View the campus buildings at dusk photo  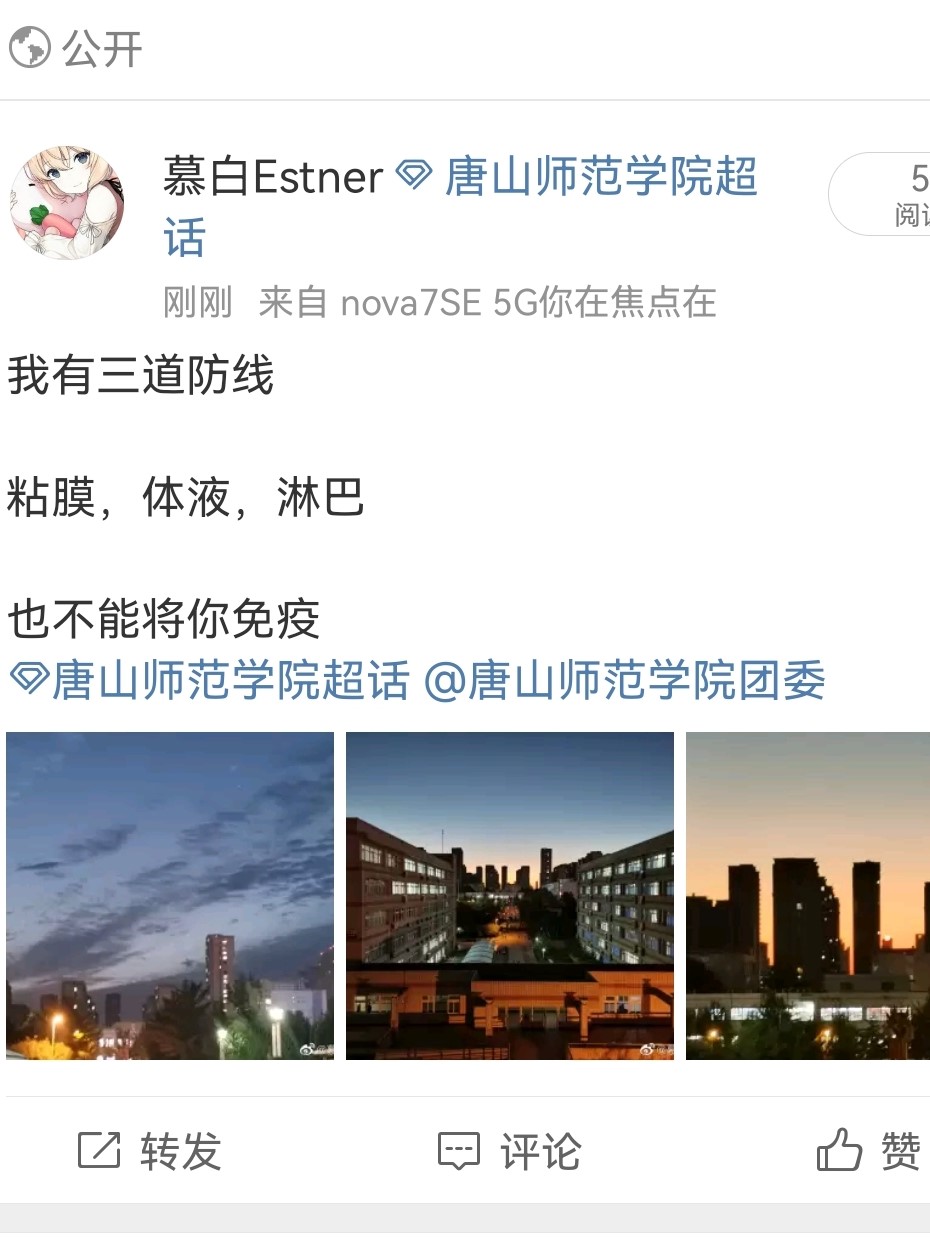point(510,895)
